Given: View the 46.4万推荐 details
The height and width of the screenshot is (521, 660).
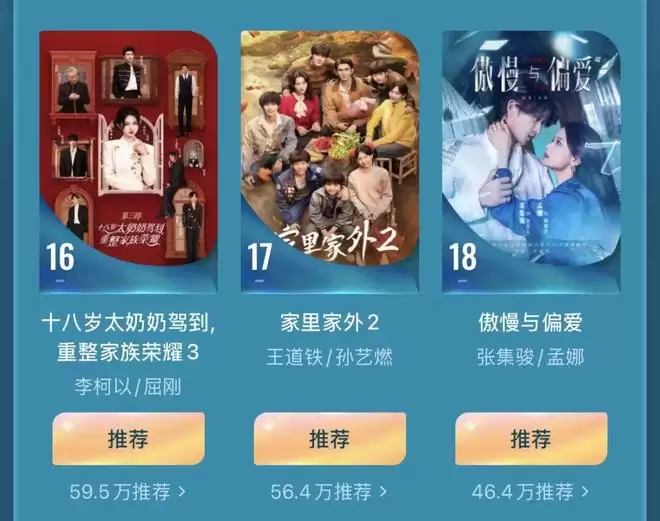Looking at the screenshot, I should pos(530,492).
